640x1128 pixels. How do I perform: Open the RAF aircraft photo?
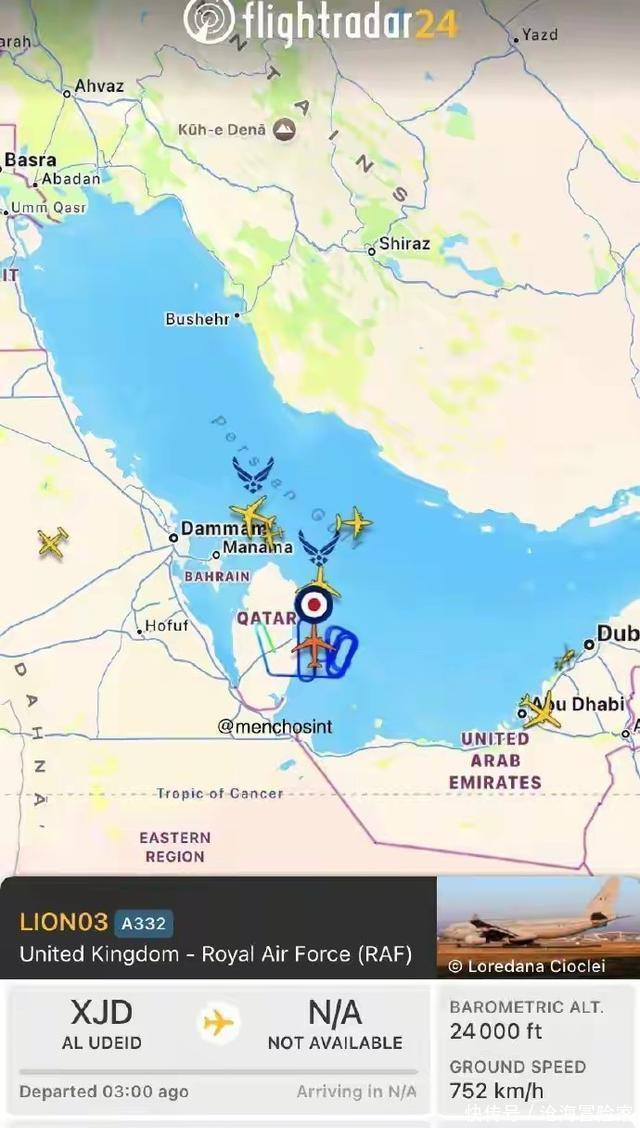(x=538, y=927)
